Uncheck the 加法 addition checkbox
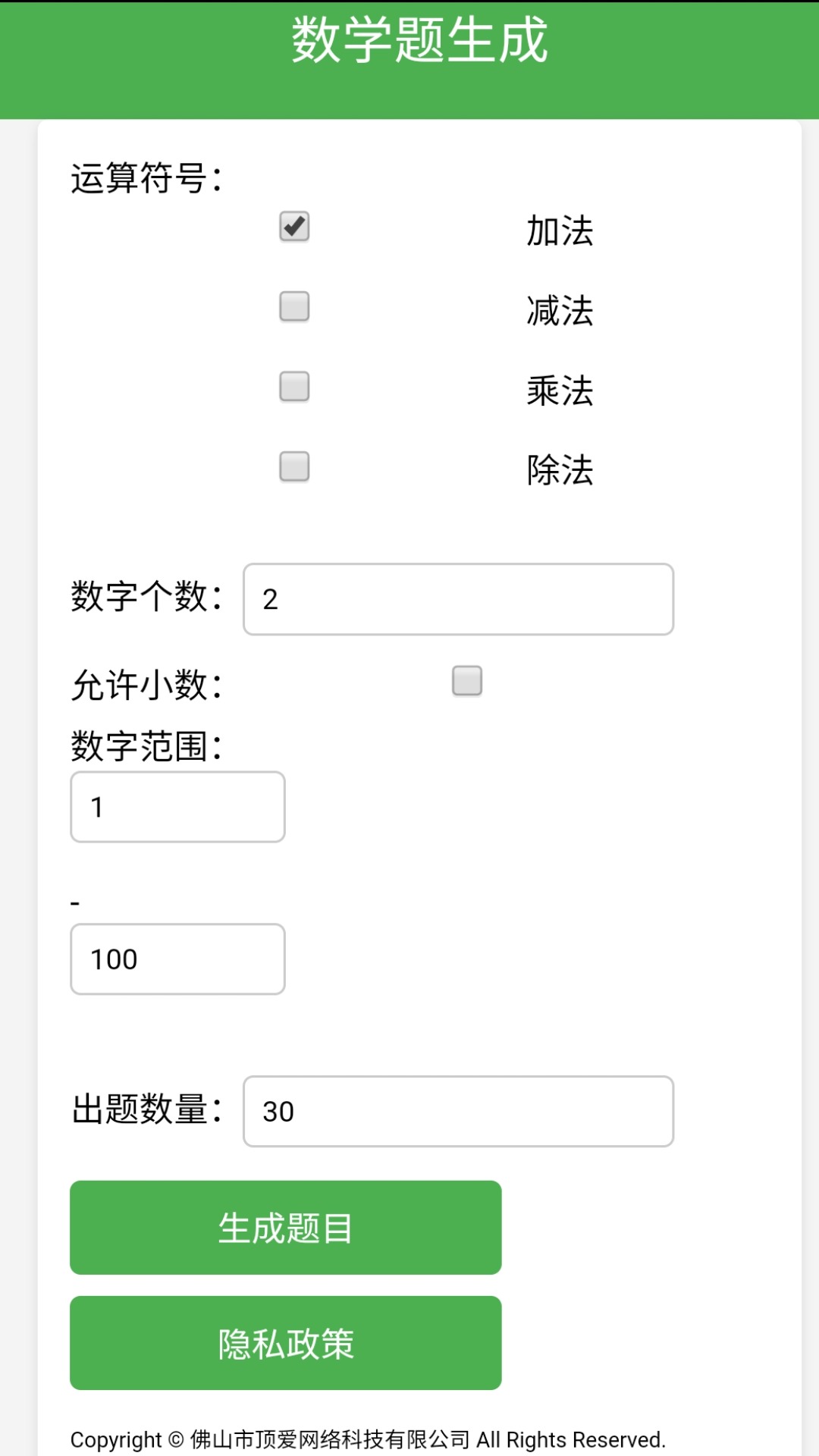Viewport: 819px width, 1456px height. pos(293,225)
